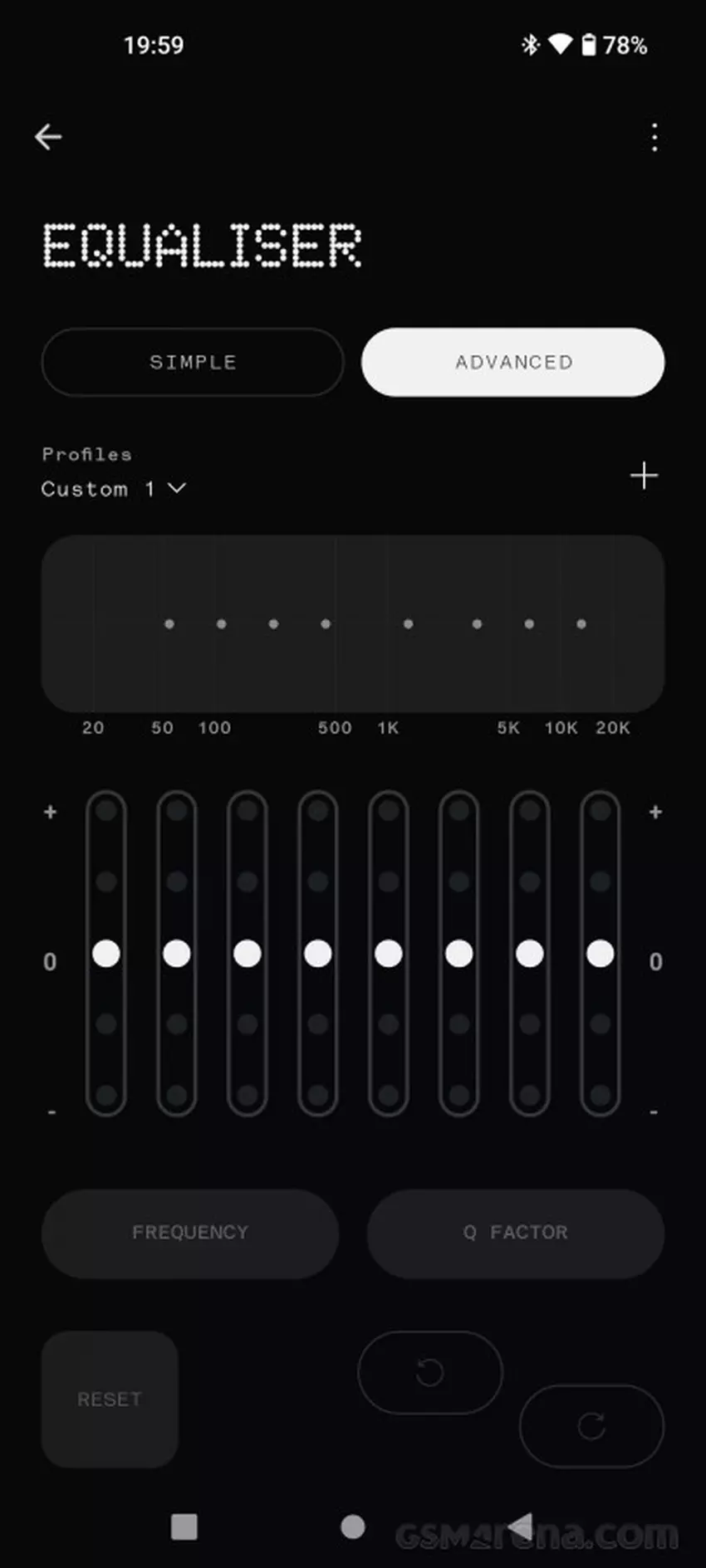The width and height of the screenshot is (706, 1568).
Task: Expand the Custom 1 profile dropdown
Action: point(114,489)
